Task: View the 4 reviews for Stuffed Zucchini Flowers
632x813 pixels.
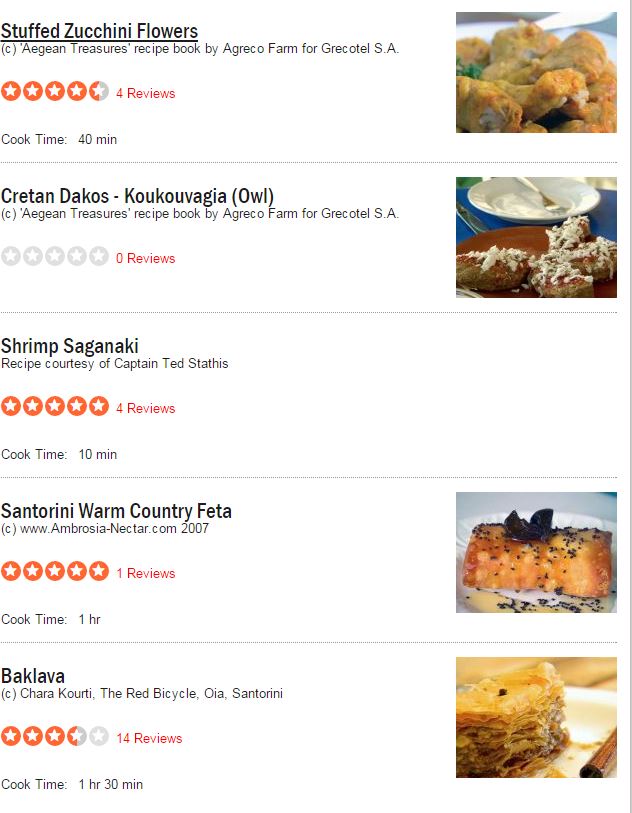Action: [145, 93]
